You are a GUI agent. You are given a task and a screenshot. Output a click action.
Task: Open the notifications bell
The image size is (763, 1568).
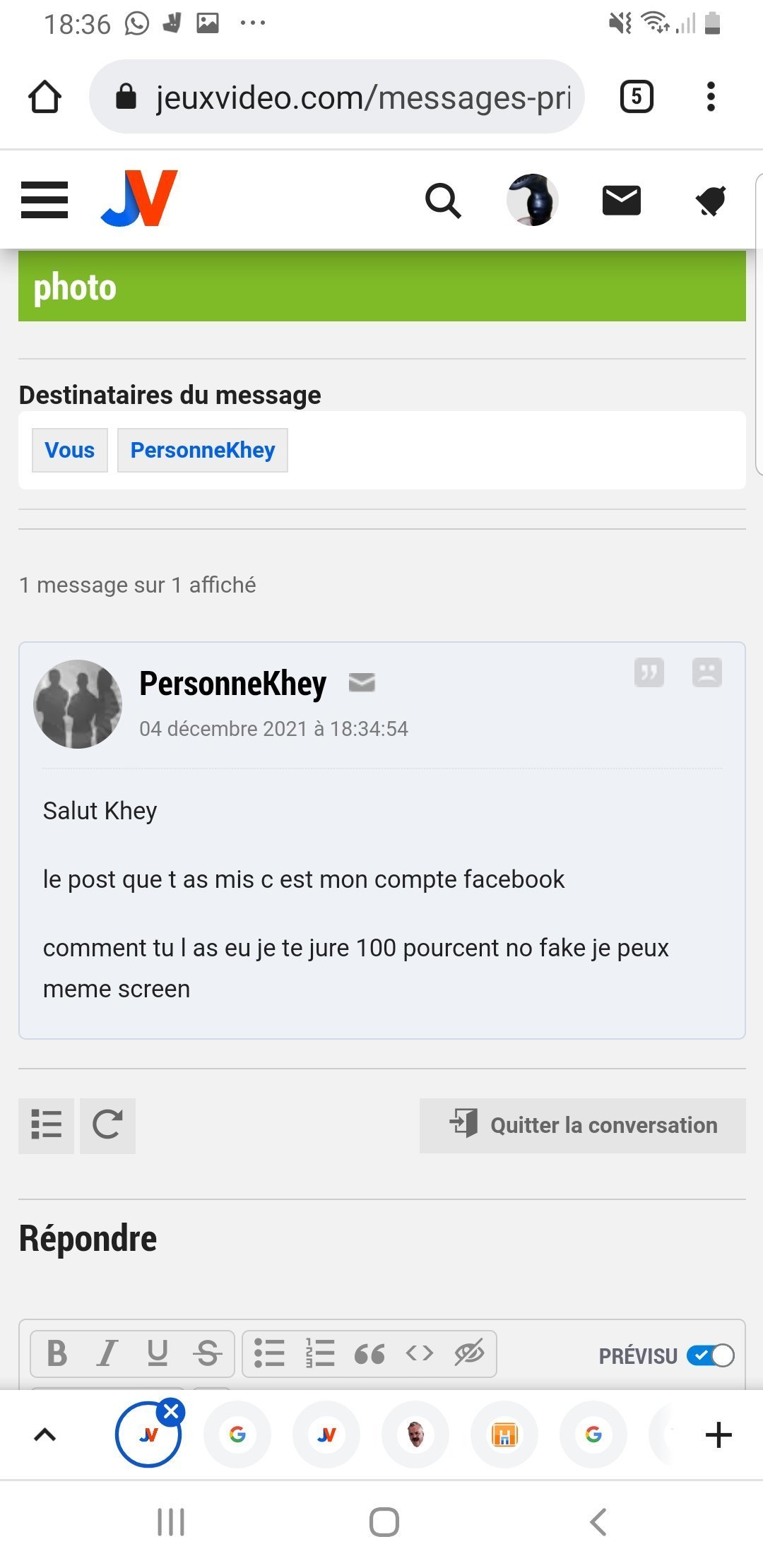pyautogui.click(x=711, y=201)
